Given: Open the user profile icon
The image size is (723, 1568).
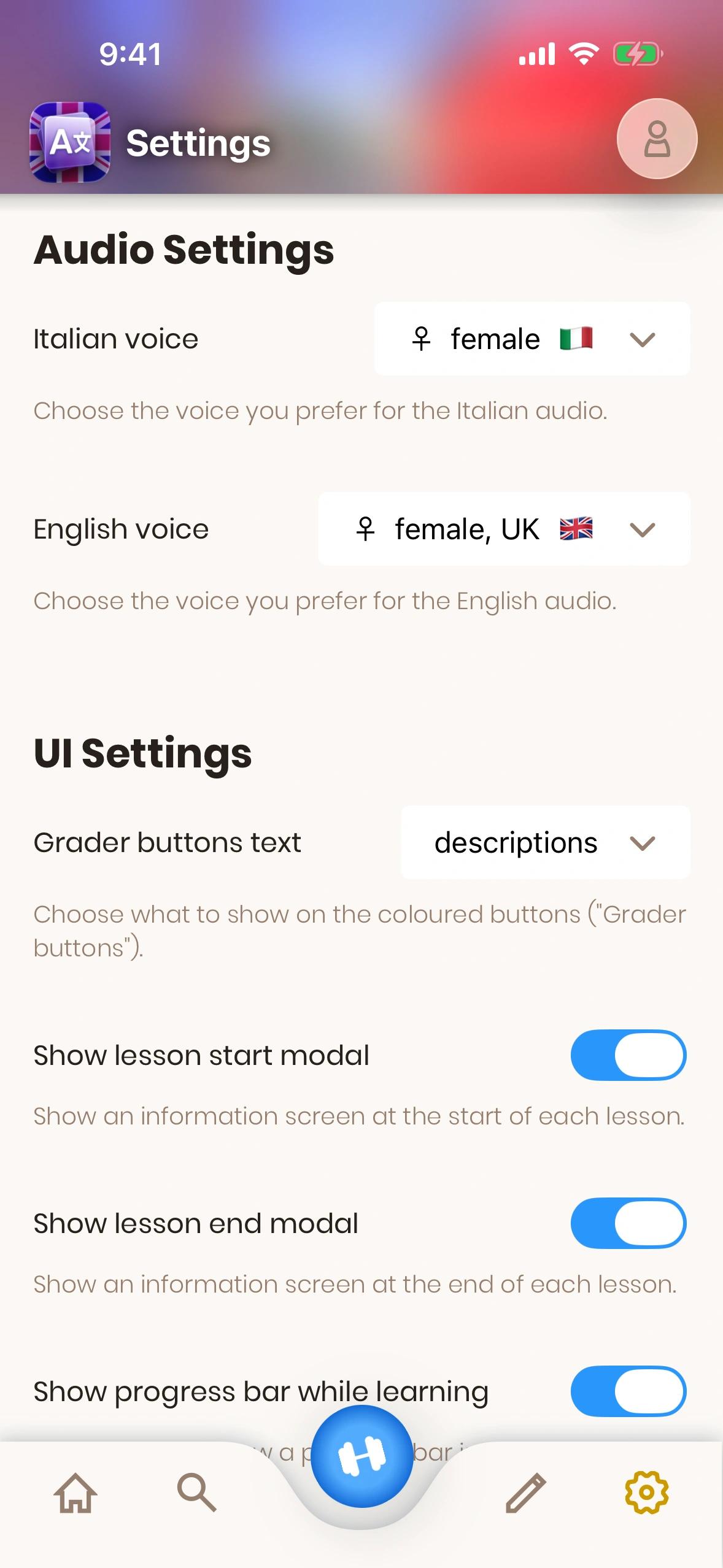Looking at the screenshot, I should [657, 139].
